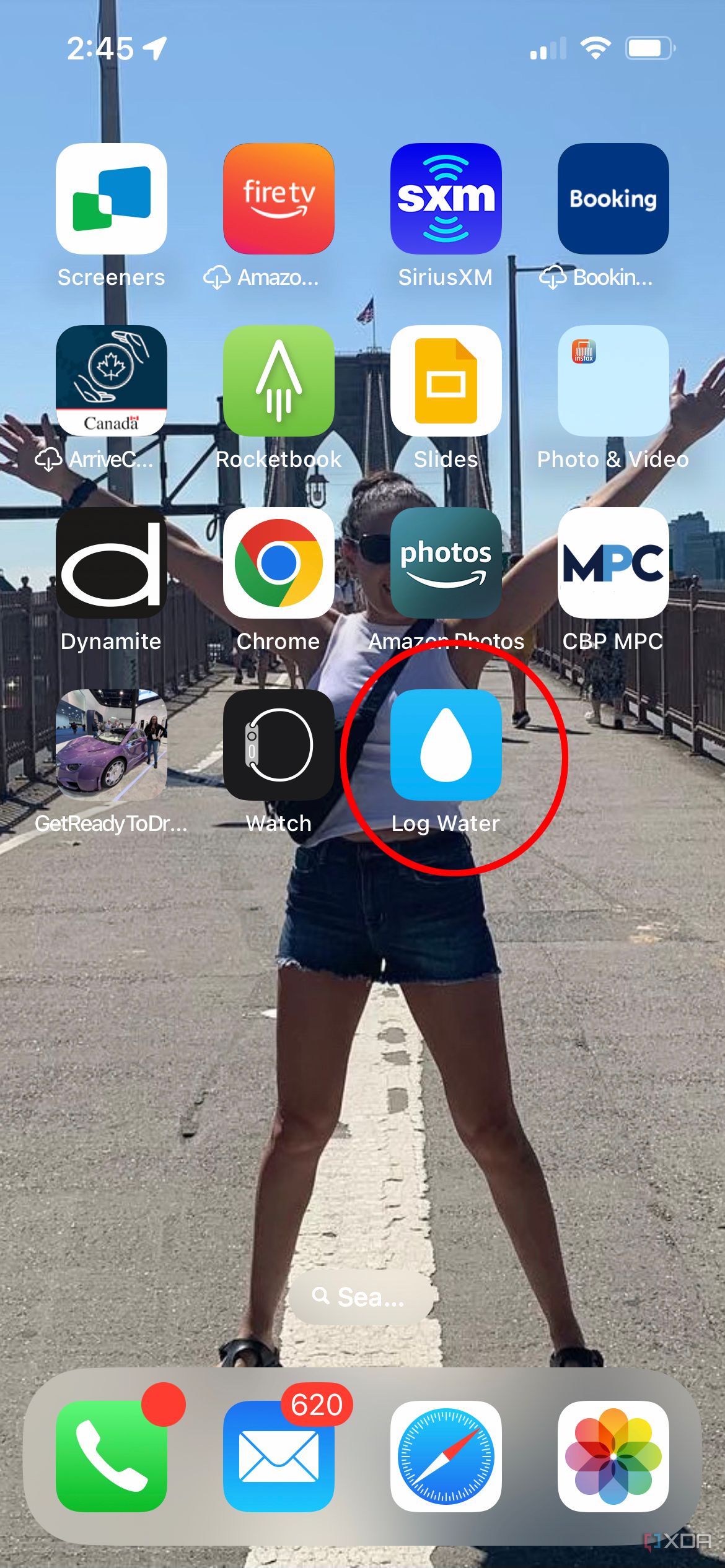The height and width of the screenshot is (1568, 725).
Task: Open the CBP MPC app
Action: (613, 563)
